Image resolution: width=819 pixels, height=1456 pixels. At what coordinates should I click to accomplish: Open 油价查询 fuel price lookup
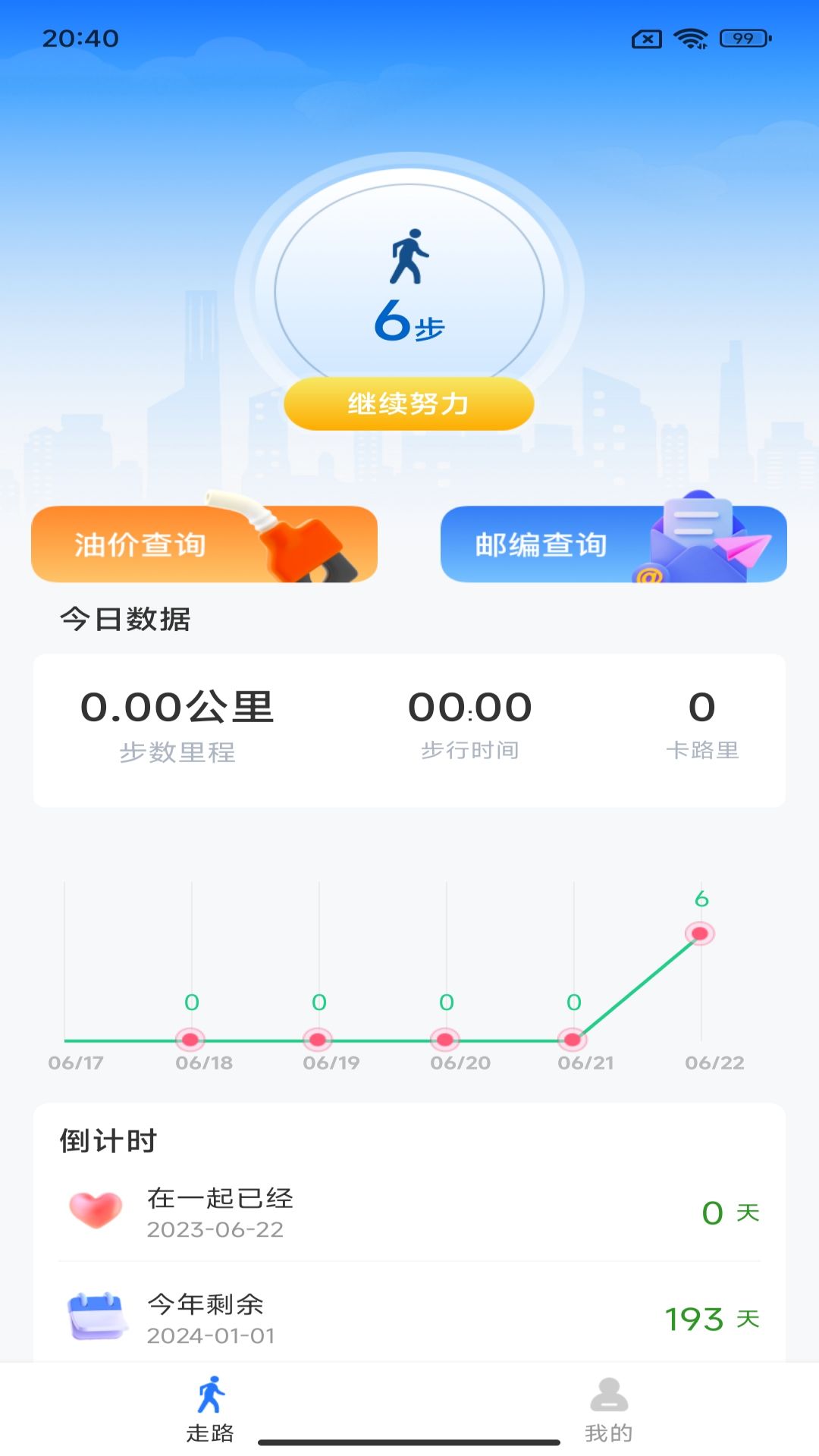pos(204,544)
